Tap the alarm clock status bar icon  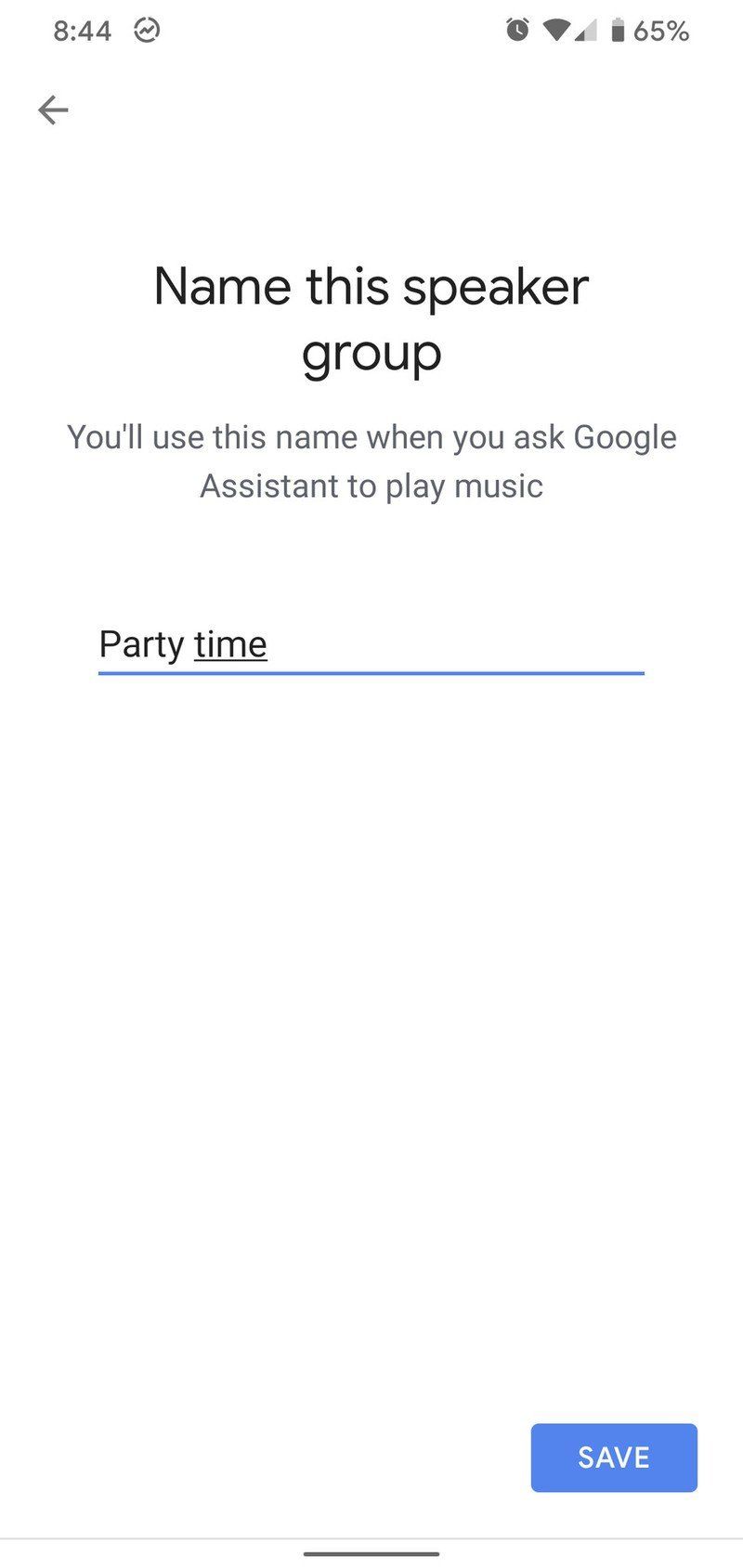pos(517,29)
